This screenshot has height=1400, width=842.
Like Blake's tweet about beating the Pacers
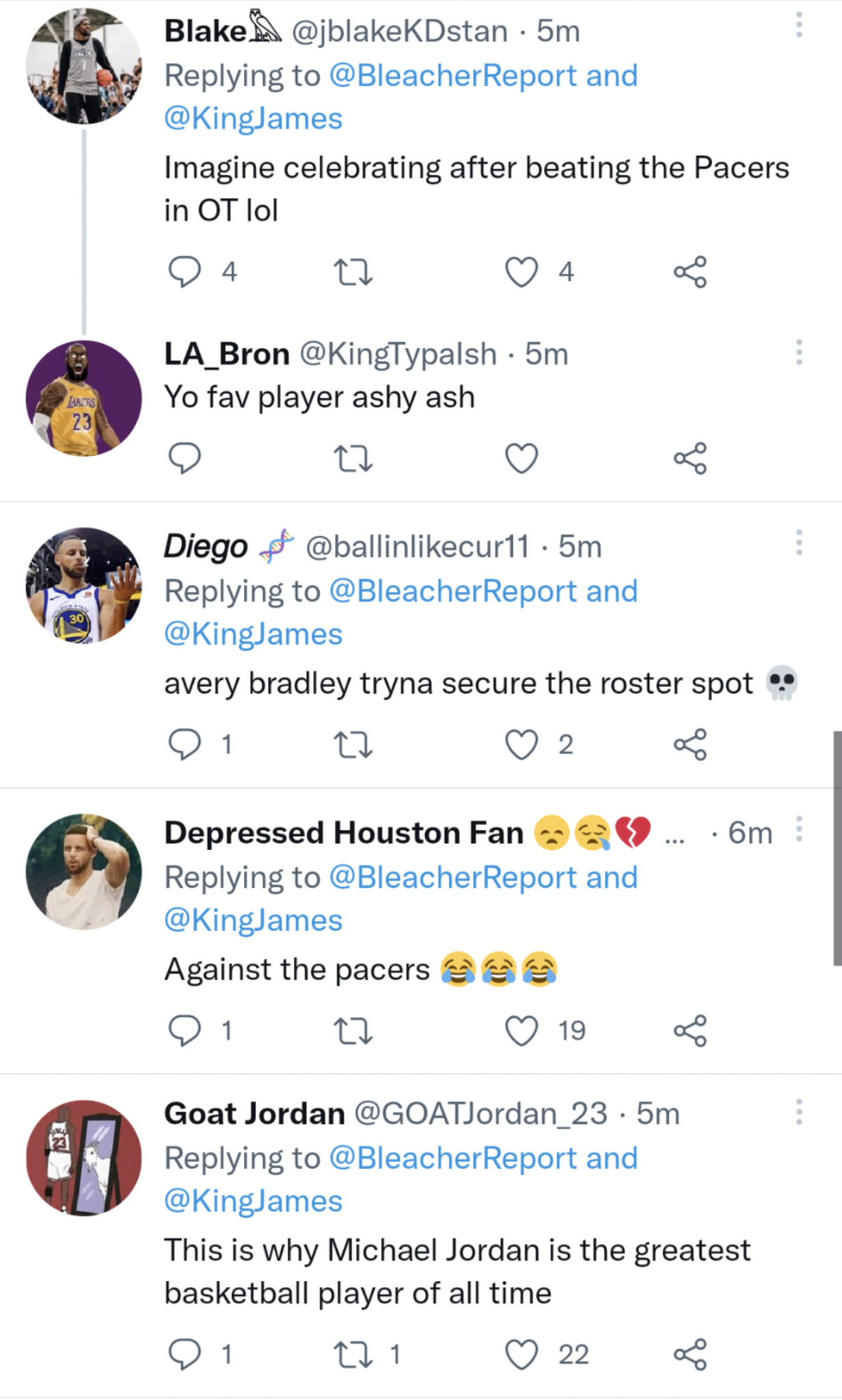coord(522,272)
